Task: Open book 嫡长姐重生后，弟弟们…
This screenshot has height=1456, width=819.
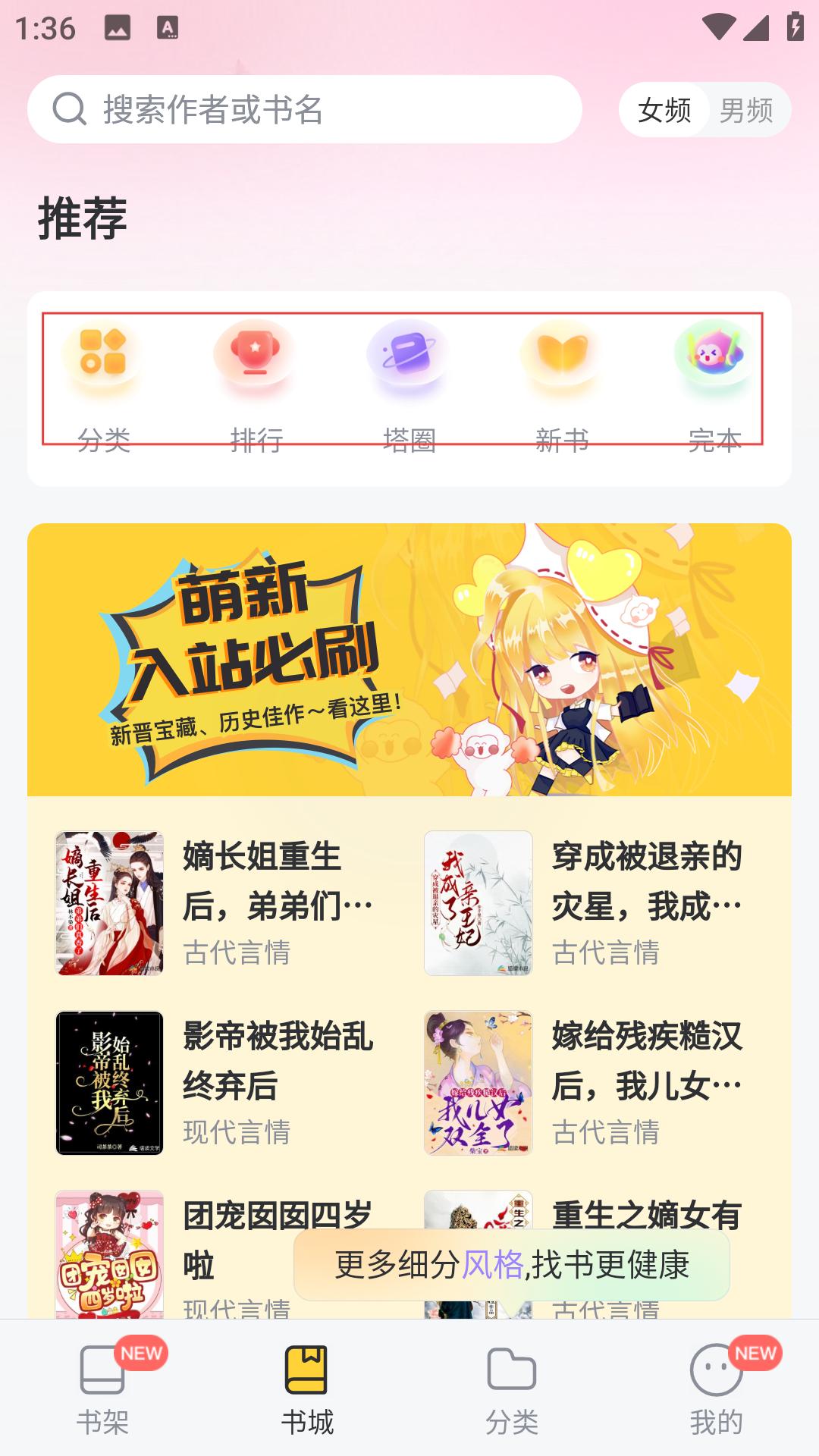Action: [x=220, y=902]
